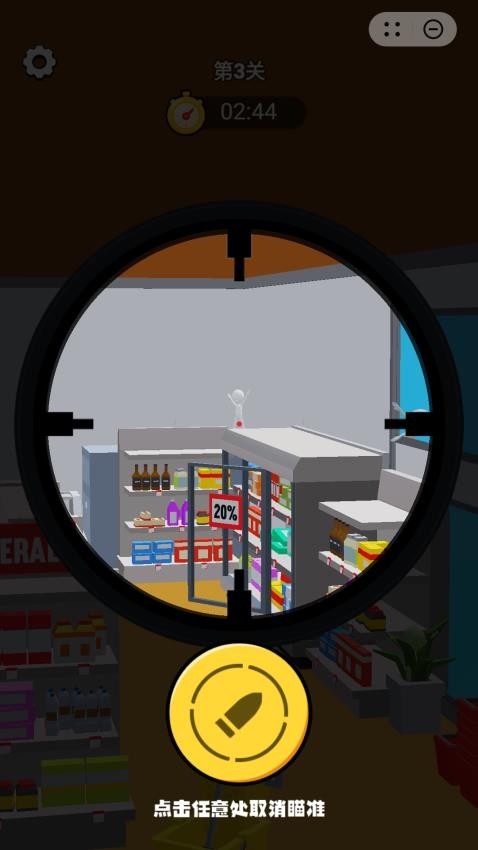Open the mini program four-dot menu

tap(392, 29)
